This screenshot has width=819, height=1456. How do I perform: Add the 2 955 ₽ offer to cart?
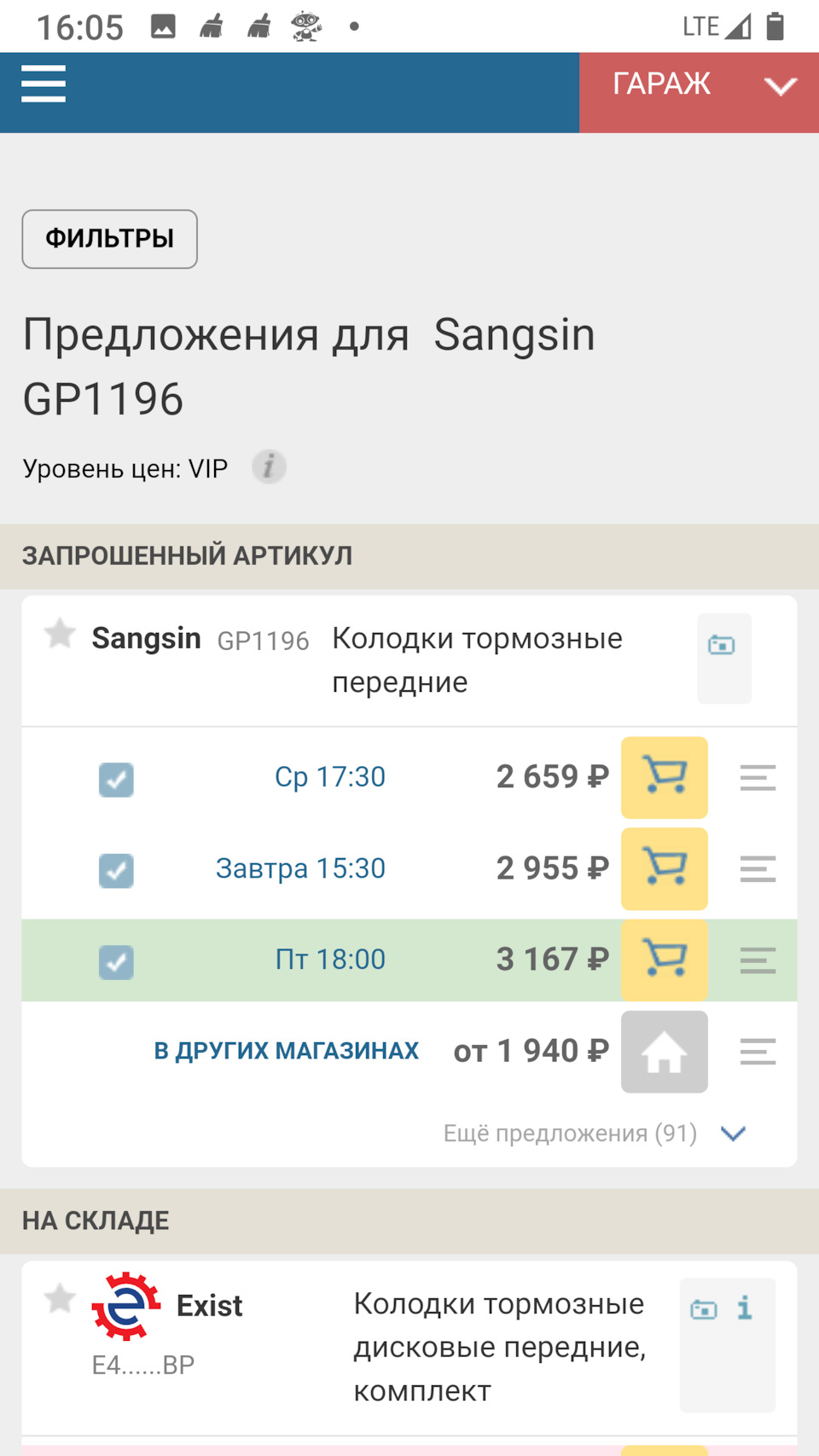point(664,868)
